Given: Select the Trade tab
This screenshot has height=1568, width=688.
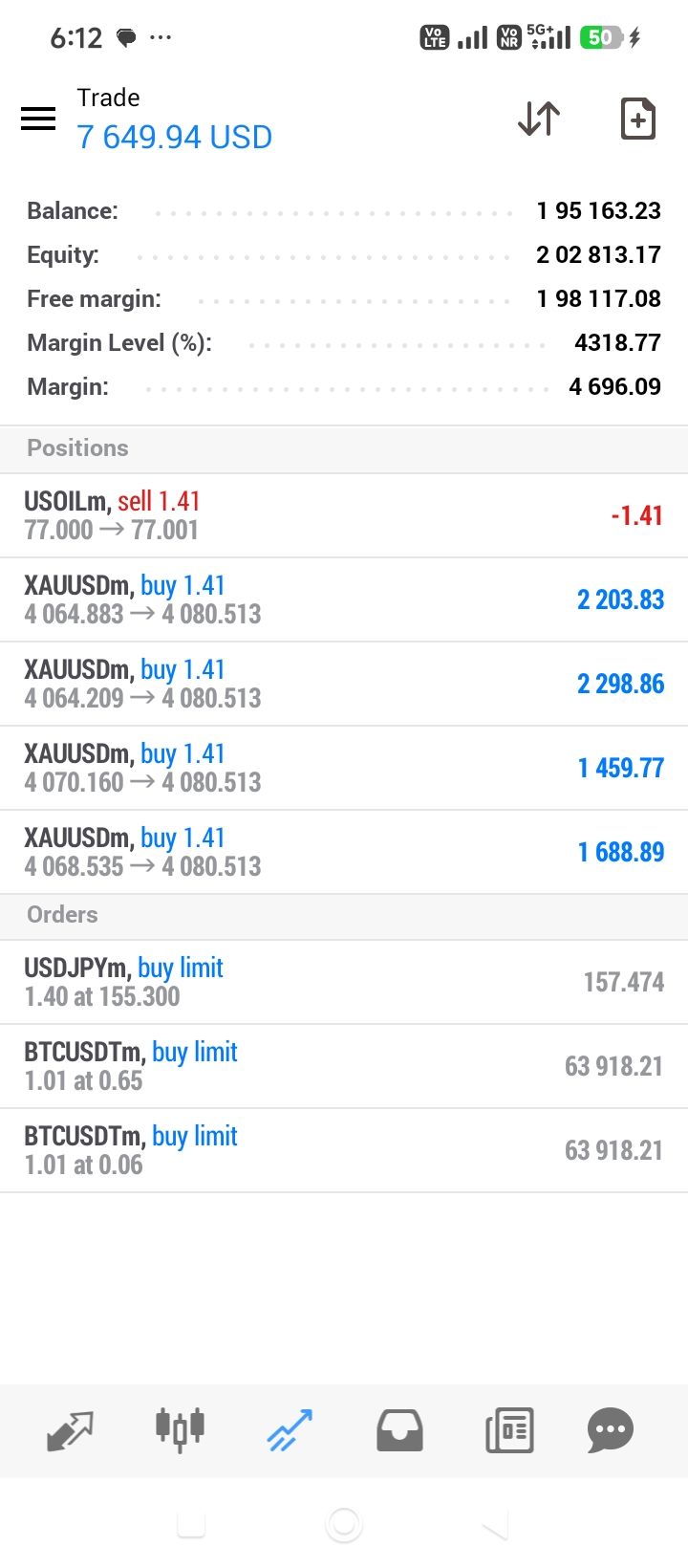Looking at the screenshot, I should 290,1430.
